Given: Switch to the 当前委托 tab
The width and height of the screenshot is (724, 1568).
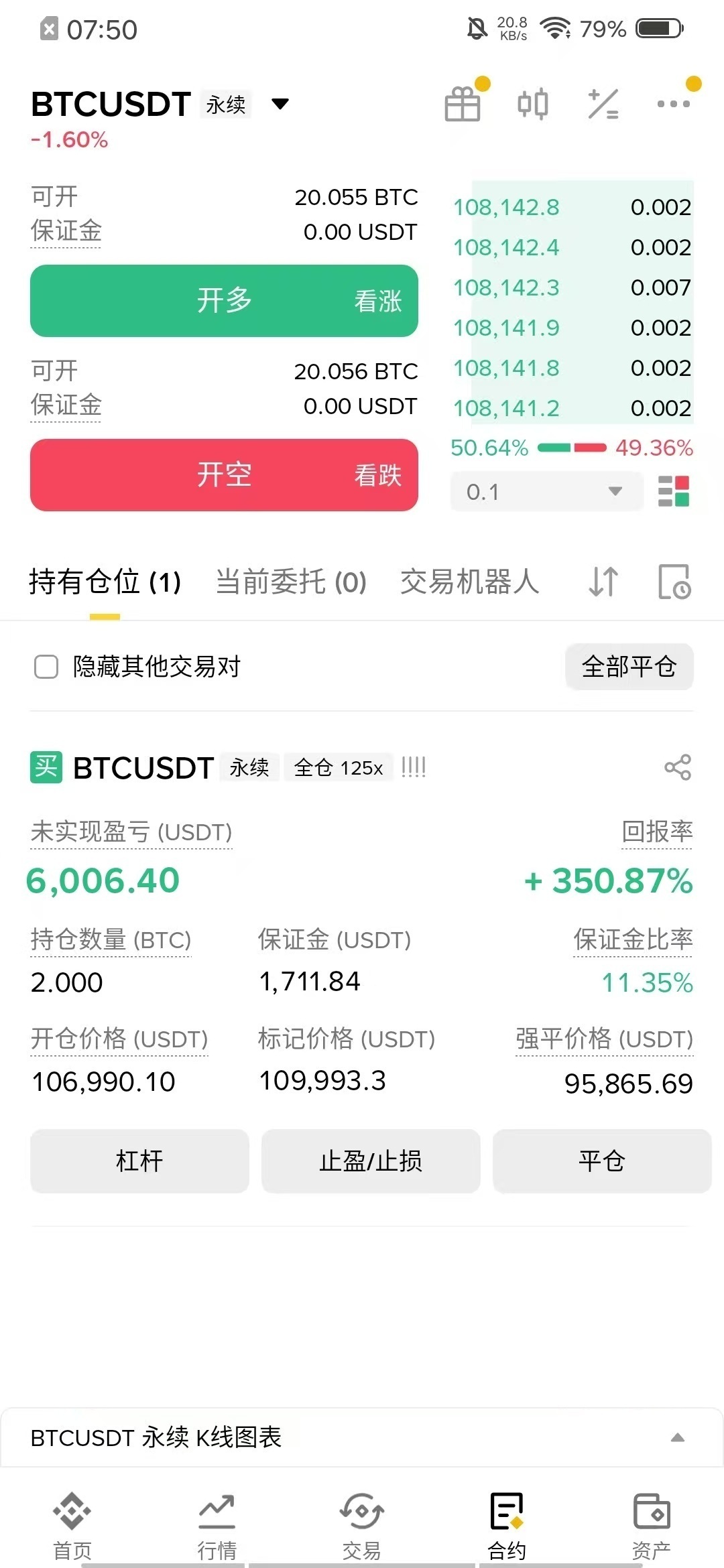Looking at the screenshot, I should [x=290, y=582].
